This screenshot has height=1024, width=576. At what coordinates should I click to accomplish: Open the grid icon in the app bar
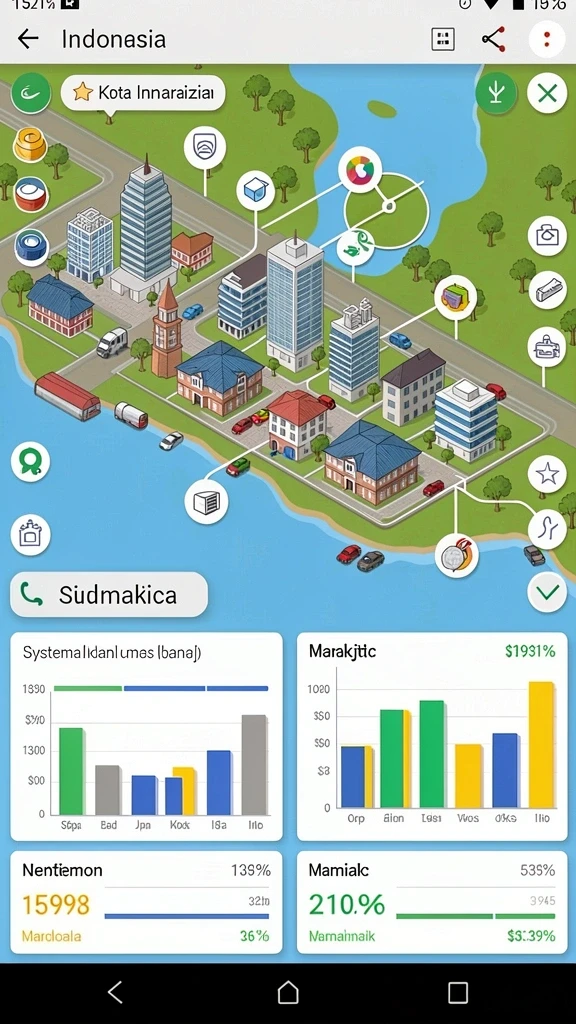443,39
